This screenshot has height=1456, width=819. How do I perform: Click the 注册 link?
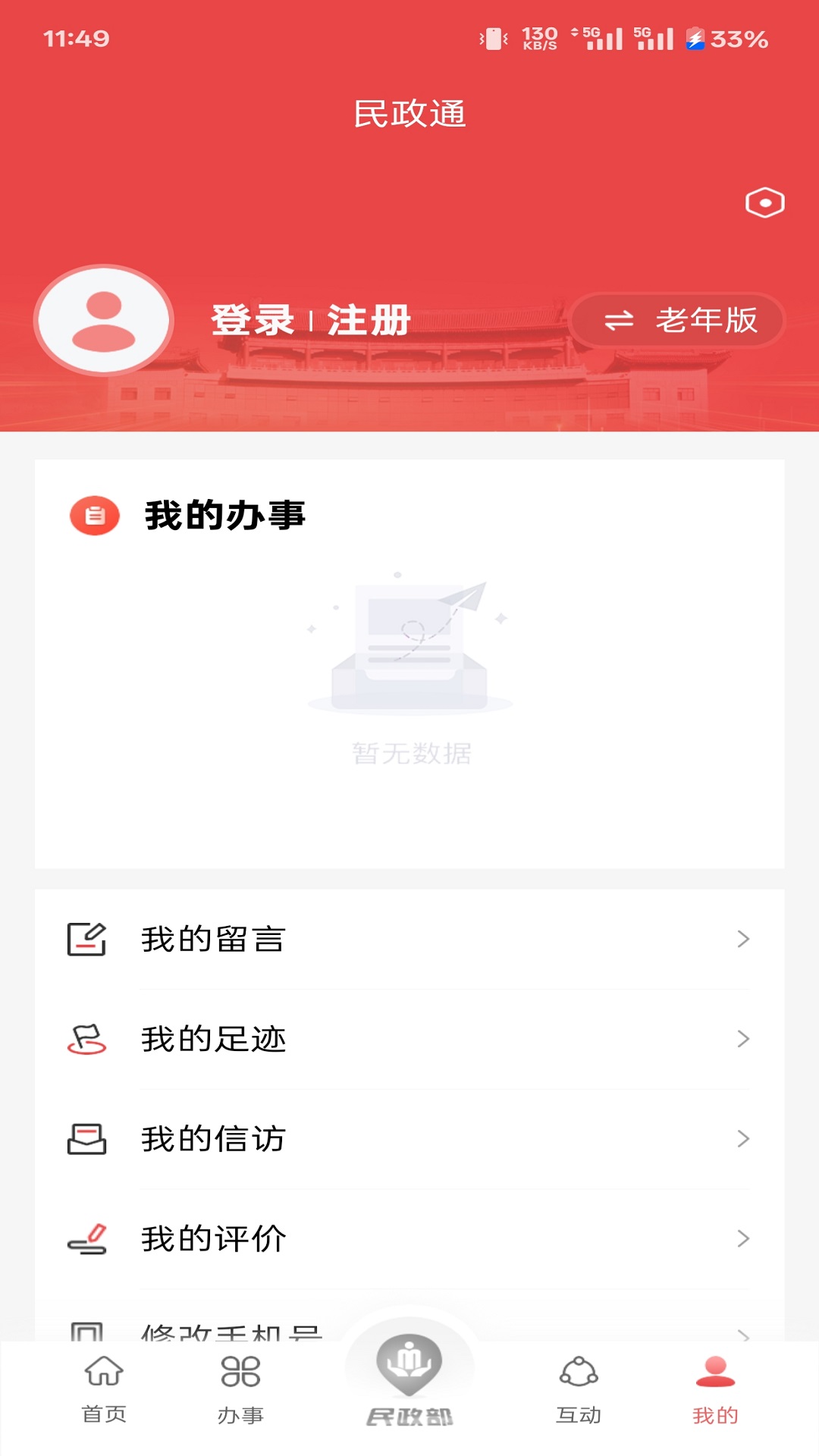point(369,320)
